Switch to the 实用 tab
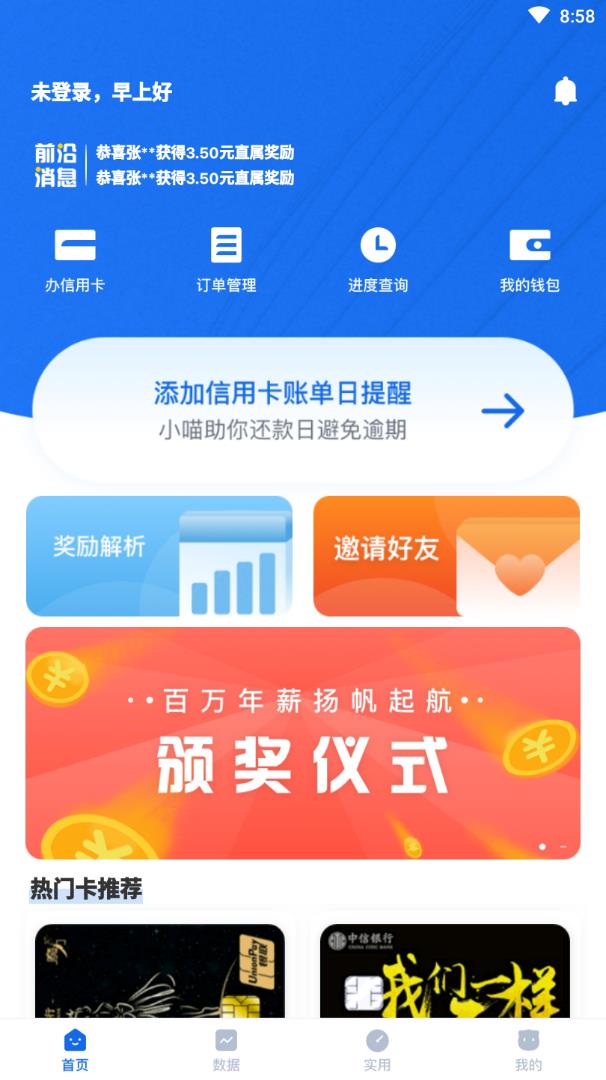The image size is (606, 1080). tap(377, 1050)
